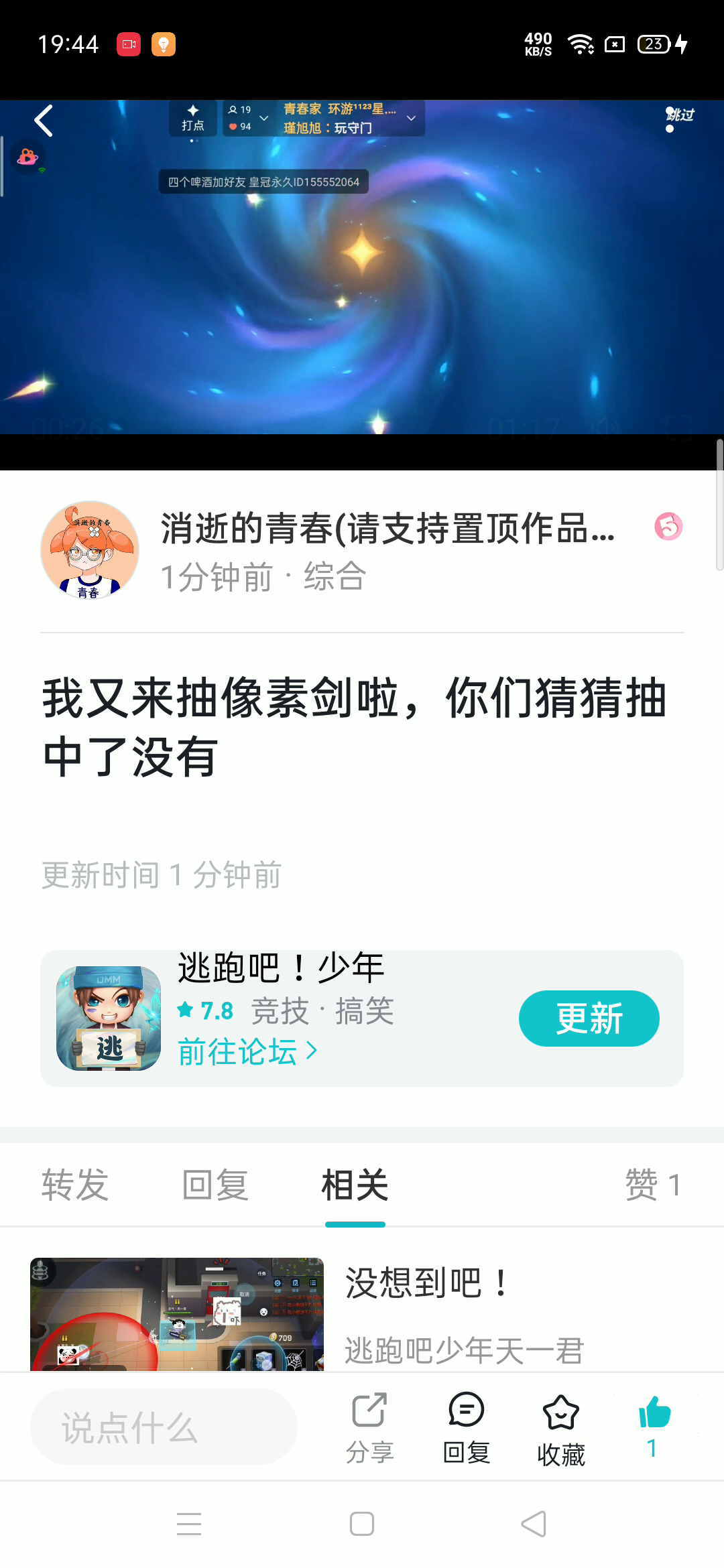Tap the 更新 button for 逃跑吧！少年
The width and height of the screenshot is (724, 1568).
[x=589, y=1018]
